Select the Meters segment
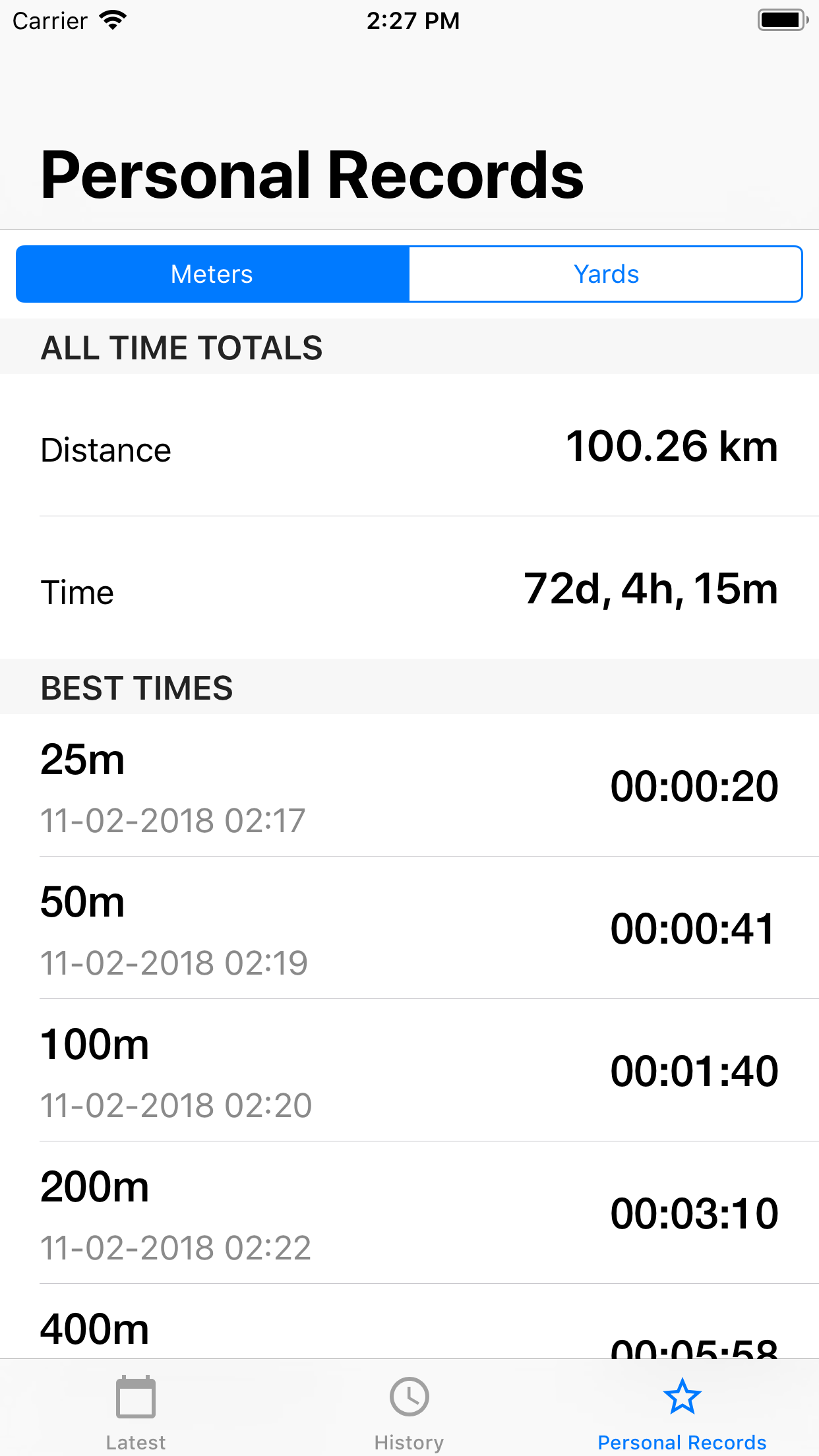Image resolution: width=819 pixels, height=1456 pixels. point(212,274)
